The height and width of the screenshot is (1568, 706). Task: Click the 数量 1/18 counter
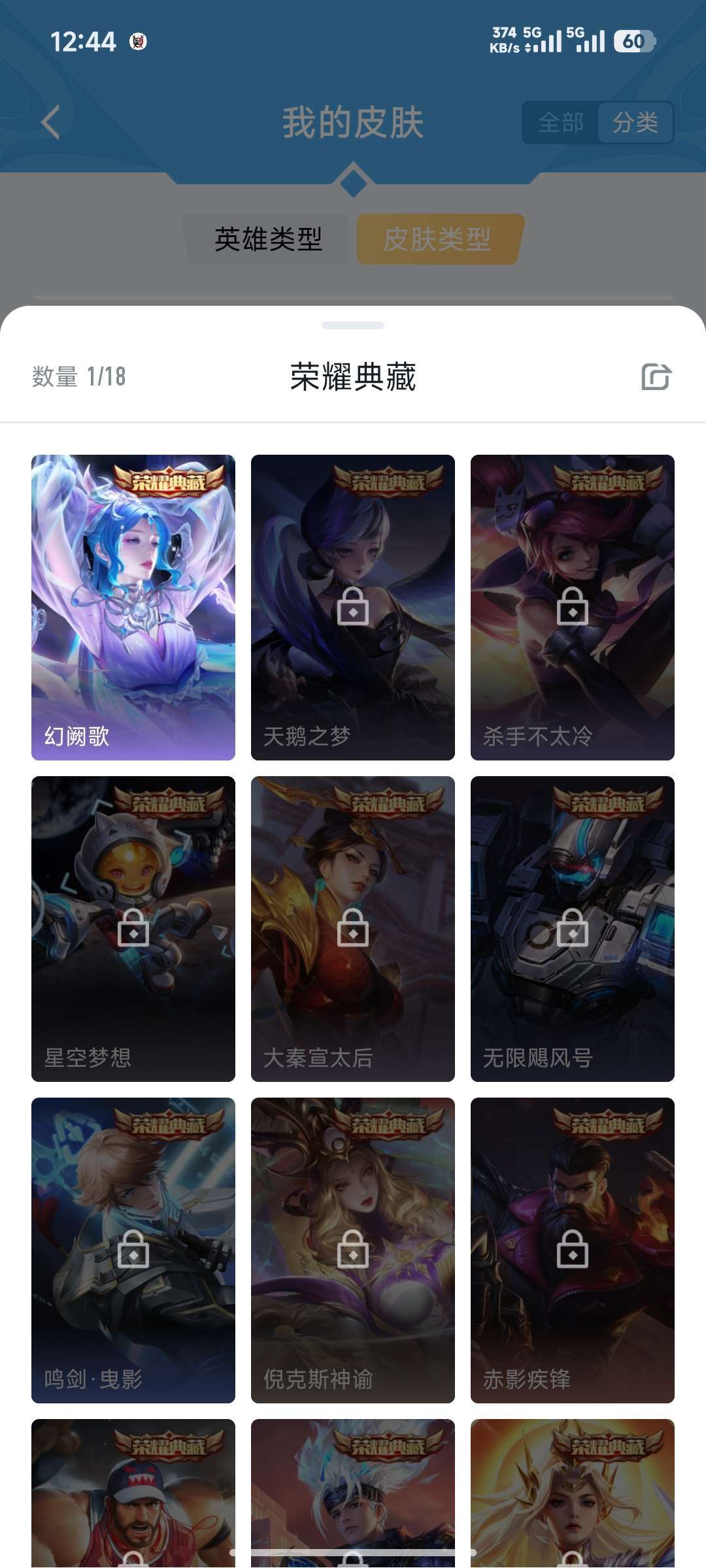pos(79,377)
